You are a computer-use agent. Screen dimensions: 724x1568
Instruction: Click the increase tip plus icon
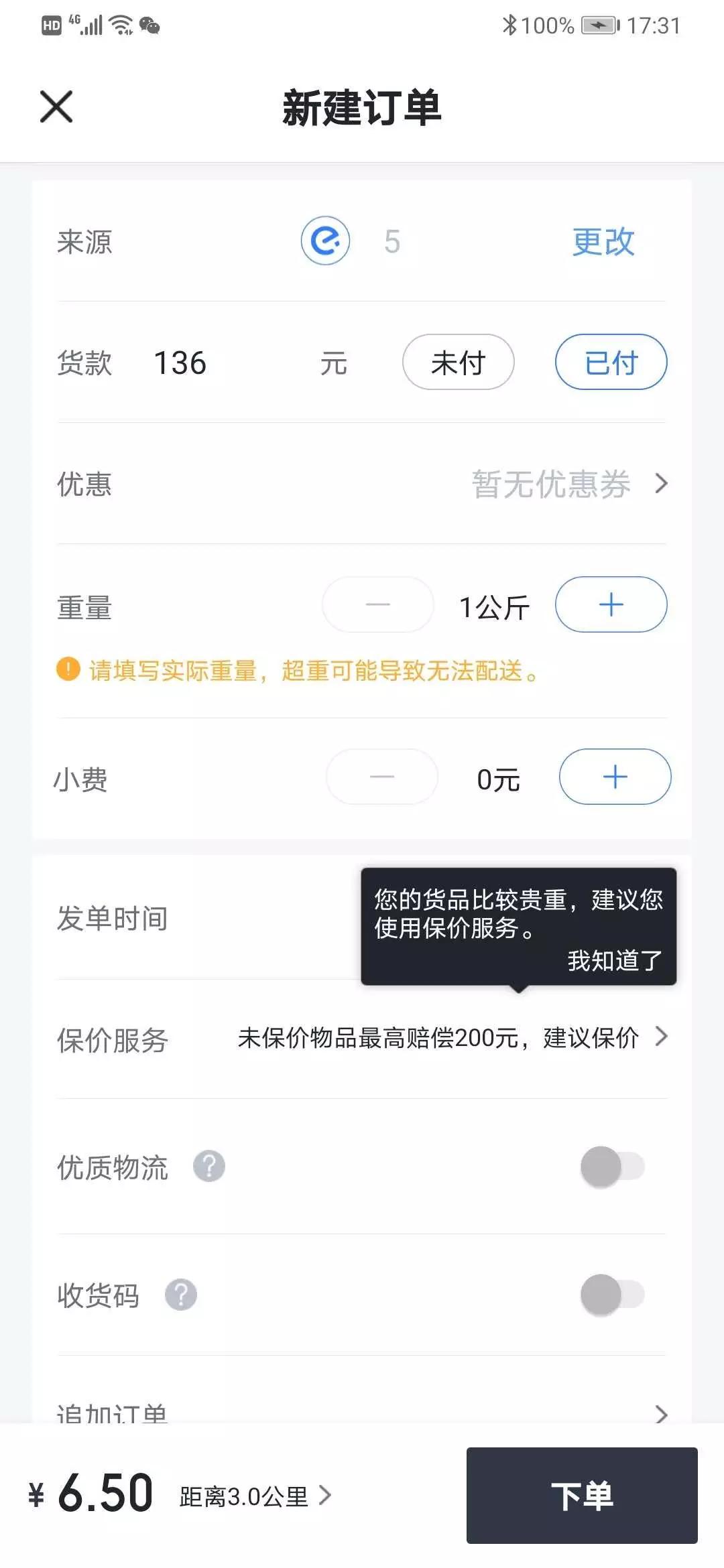click(x=614, y=777)
